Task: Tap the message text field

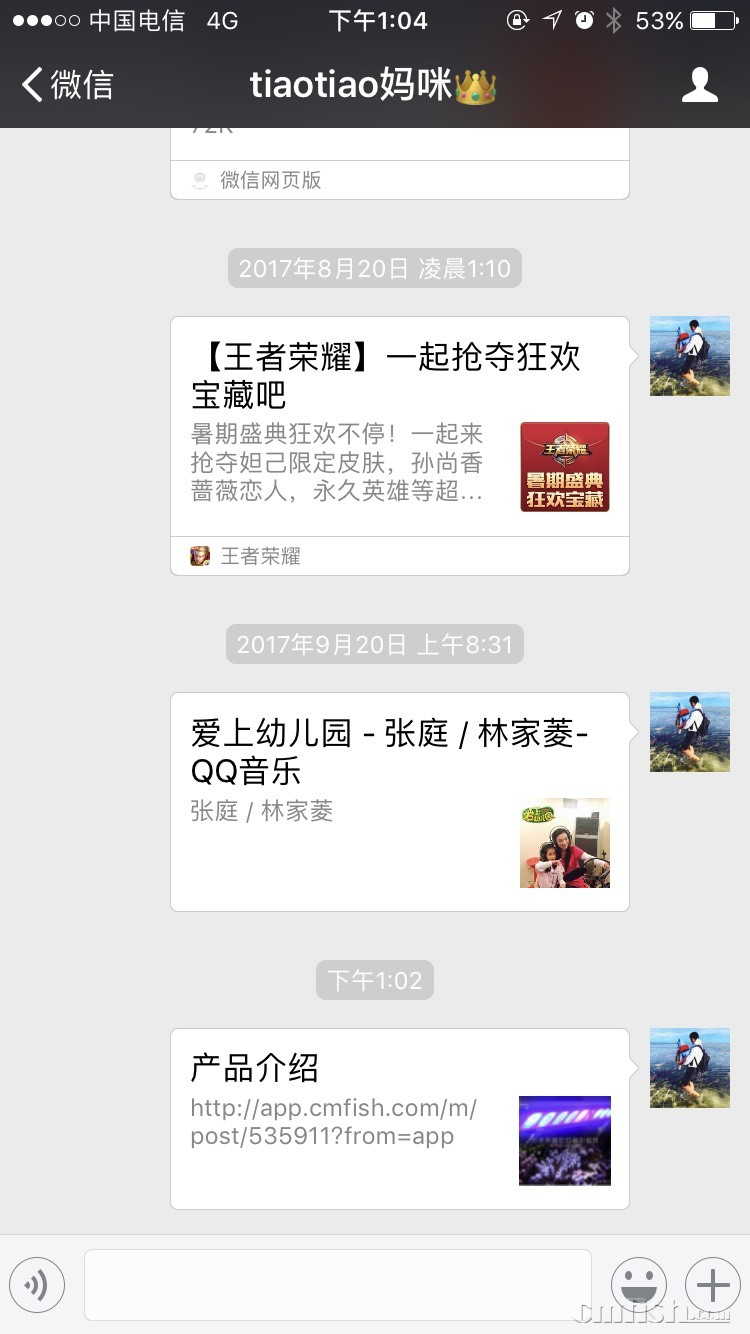Action: (338, 1284)
